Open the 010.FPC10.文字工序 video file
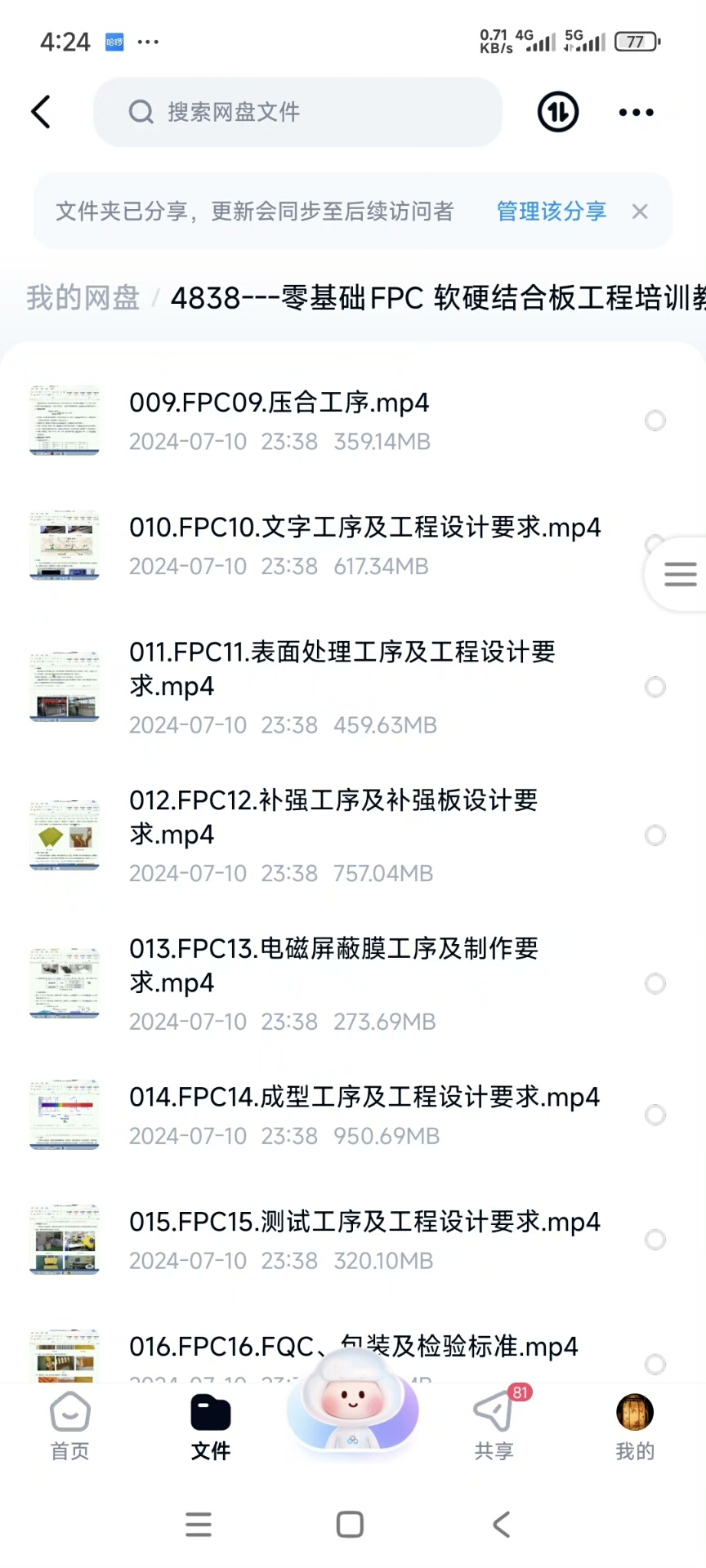Image resolution: width=706 pixels, height=1568 pixels. 364,528
